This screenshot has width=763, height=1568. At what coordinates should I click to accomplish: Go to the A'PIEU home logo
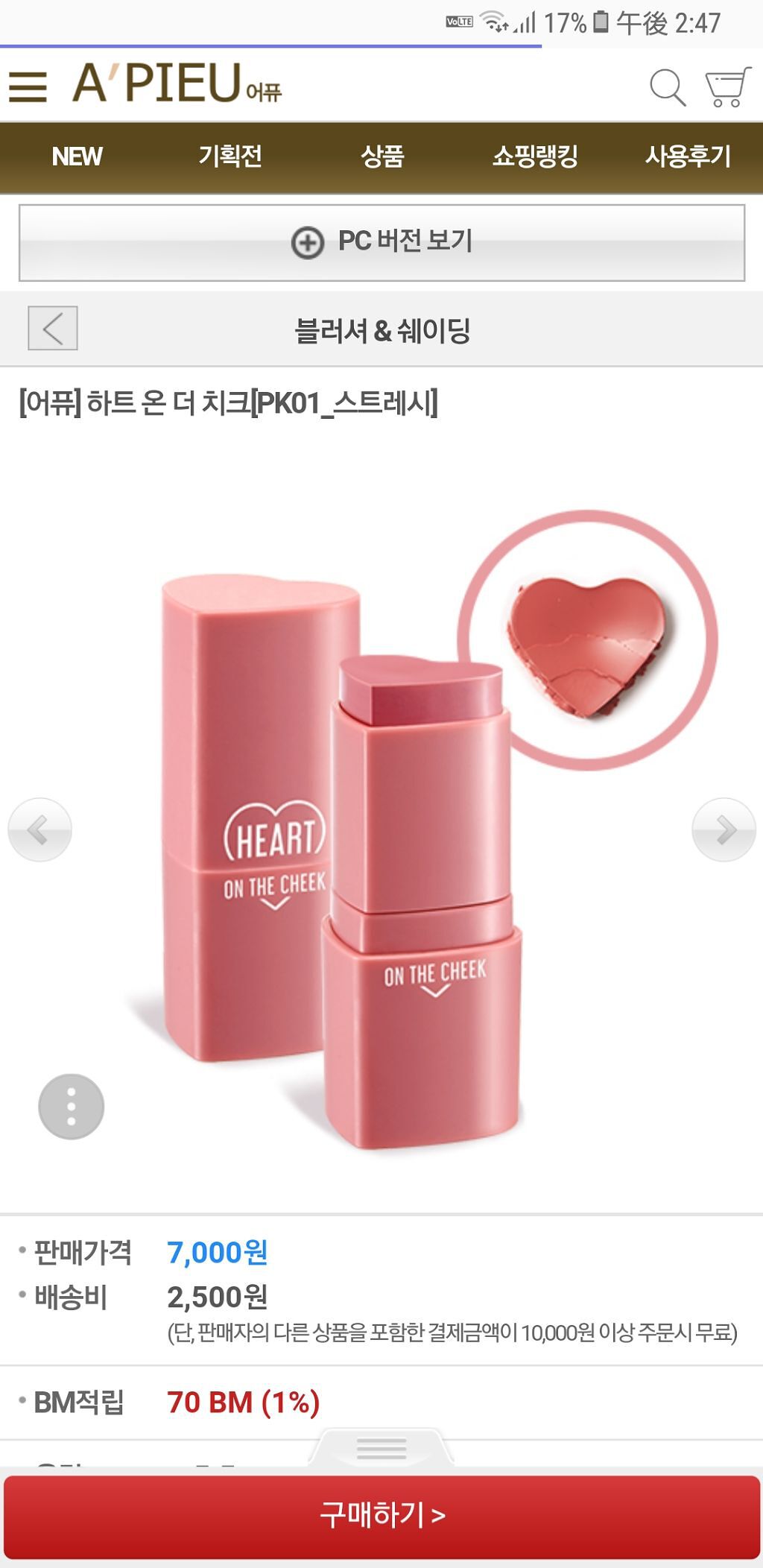coord(177,84)
